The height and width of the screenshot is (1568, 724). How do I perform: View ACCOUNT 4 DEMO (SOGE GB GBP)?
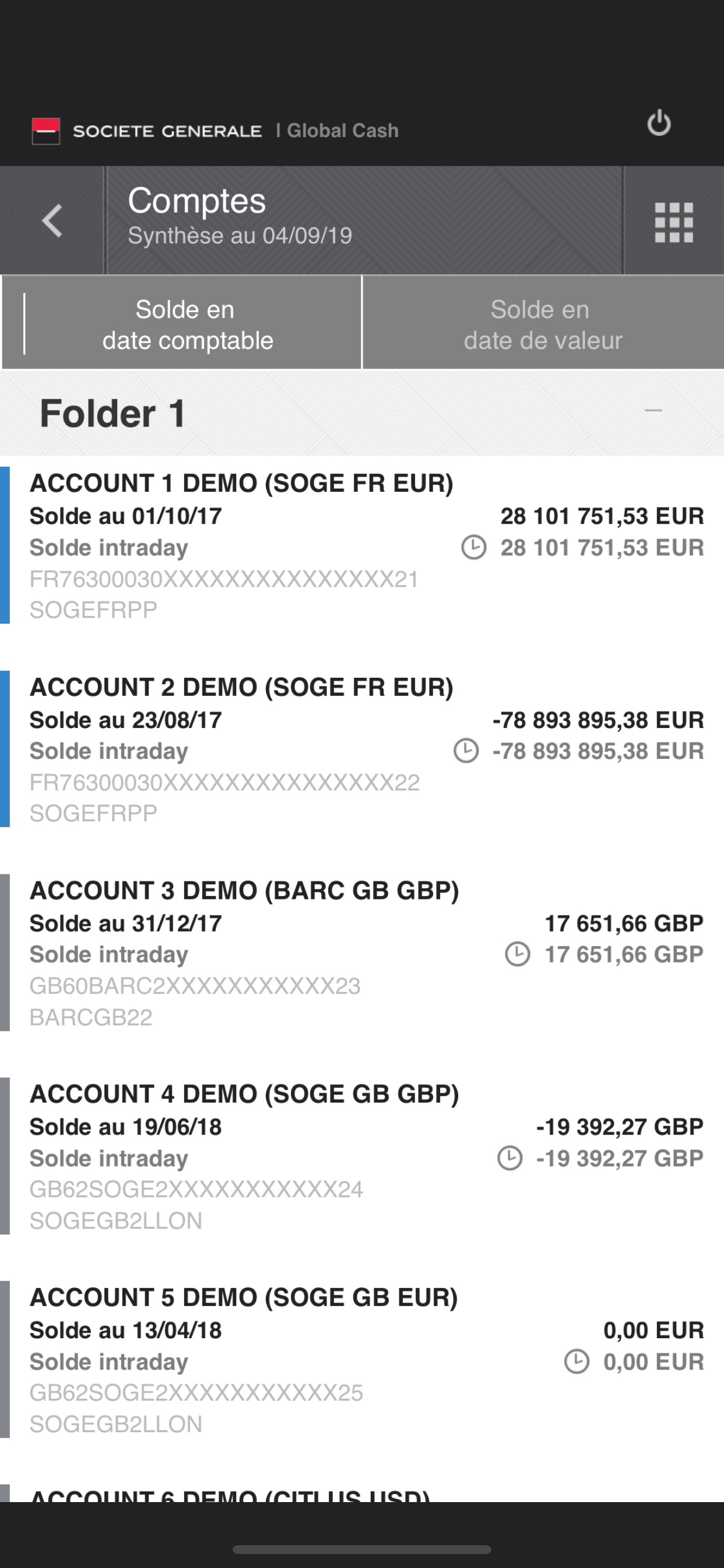pos(362,1156)
